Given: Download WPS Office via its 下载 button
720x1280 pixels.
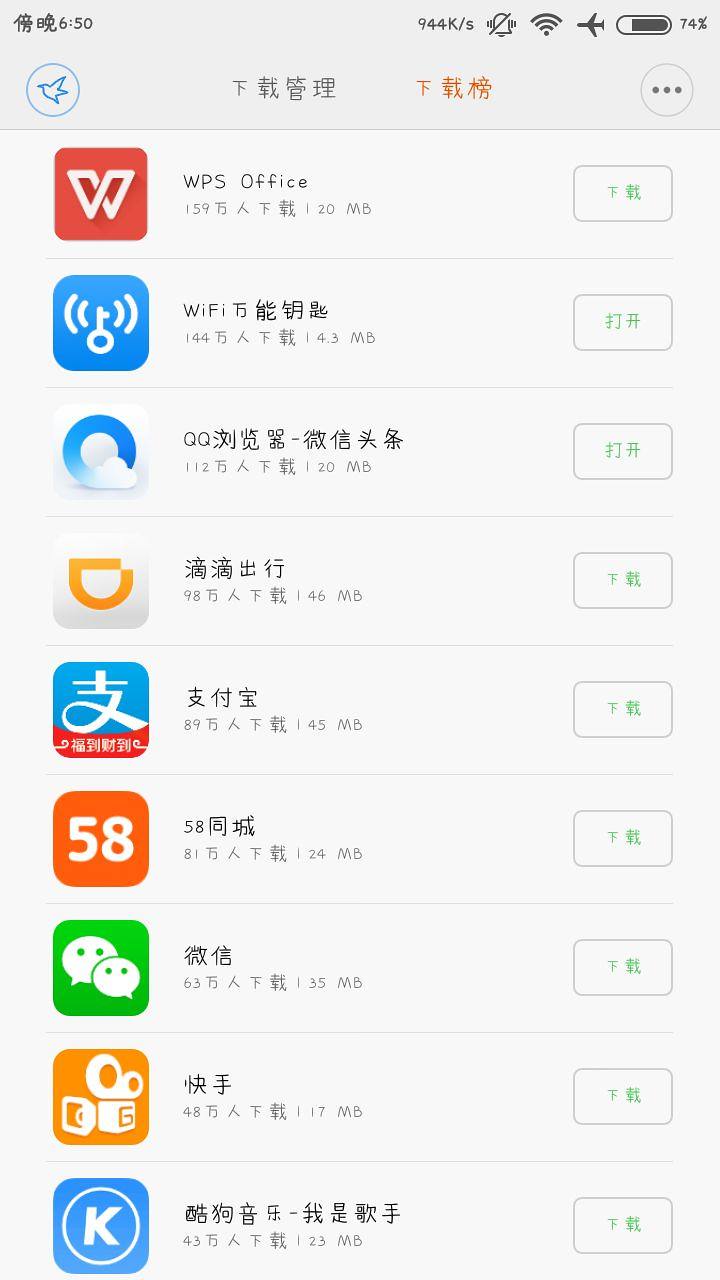Looking at the screenshot, I should (x=622, y=194).
